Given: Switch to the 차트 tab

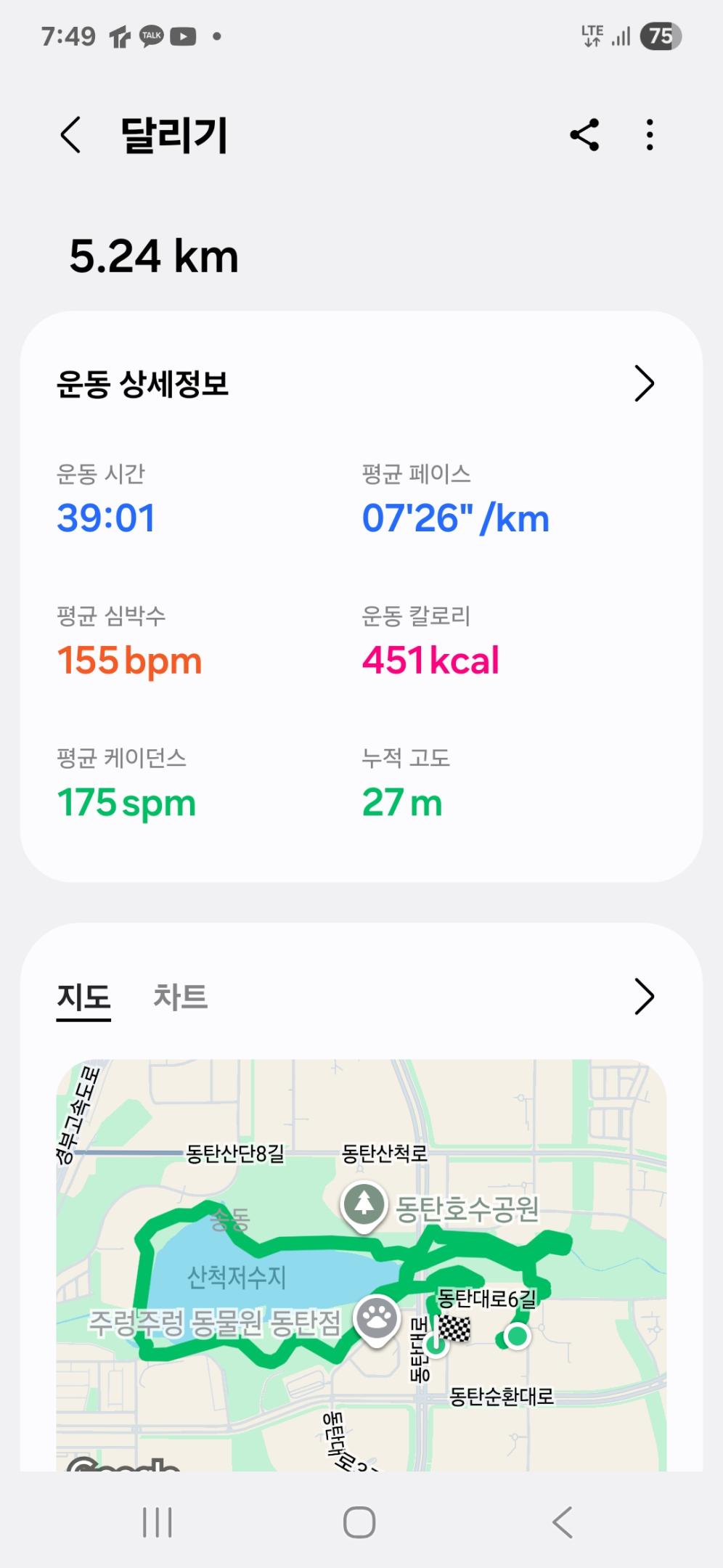Looking at the screenshot, I should [181, 997].
